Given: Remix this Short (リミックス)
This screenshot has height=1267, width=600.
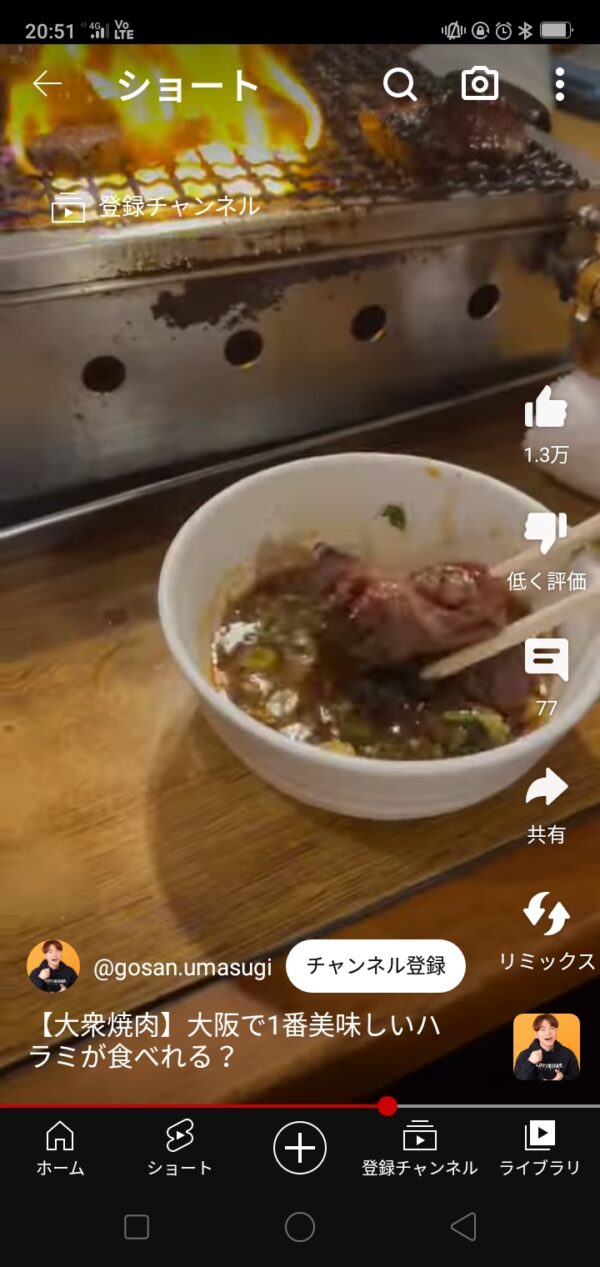Looking at the screenshot, I should coord(546,915).
